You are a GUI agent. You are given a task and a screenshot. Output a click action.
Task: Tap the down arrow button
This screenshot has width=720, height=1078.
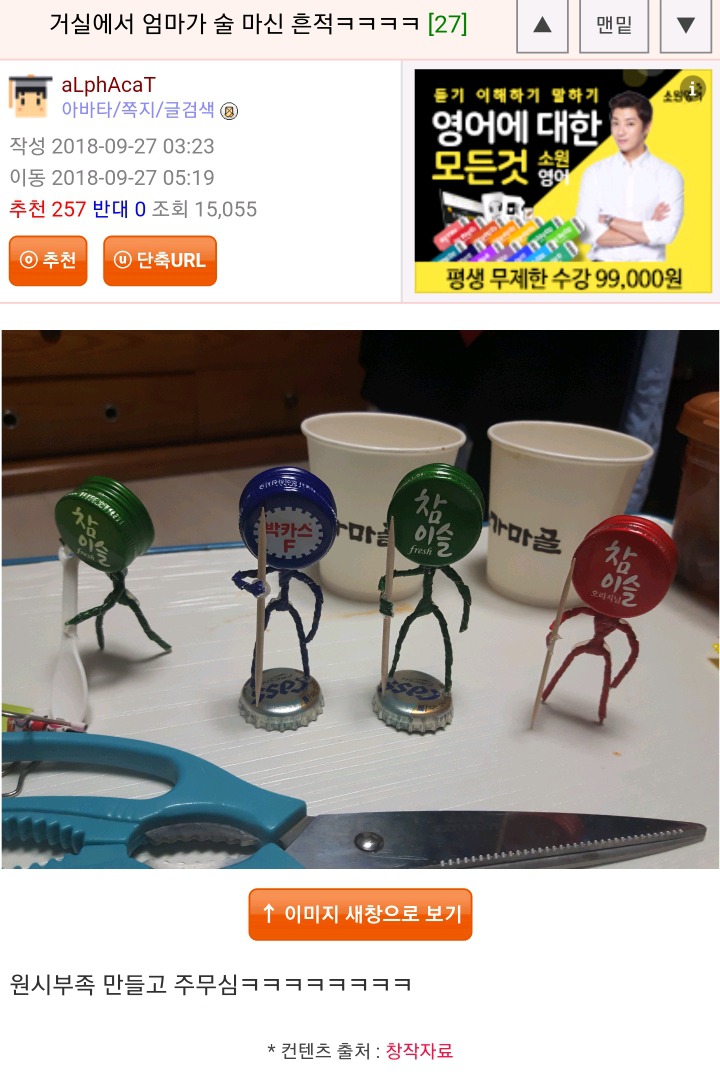[686, 26]
